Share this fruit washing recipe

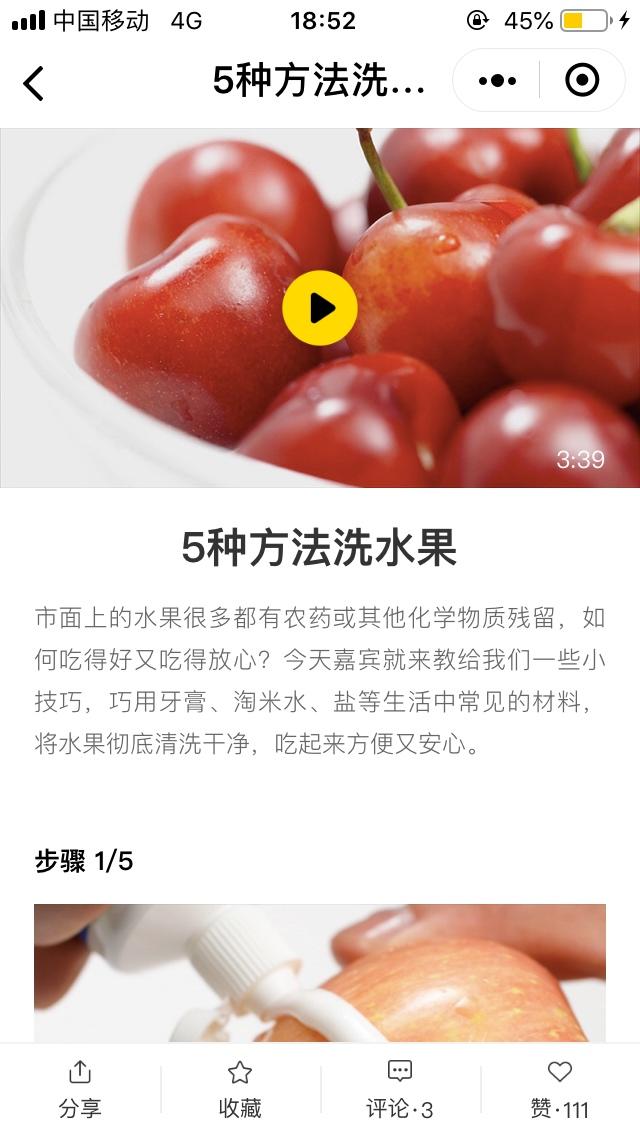(x=80, y=1089)
